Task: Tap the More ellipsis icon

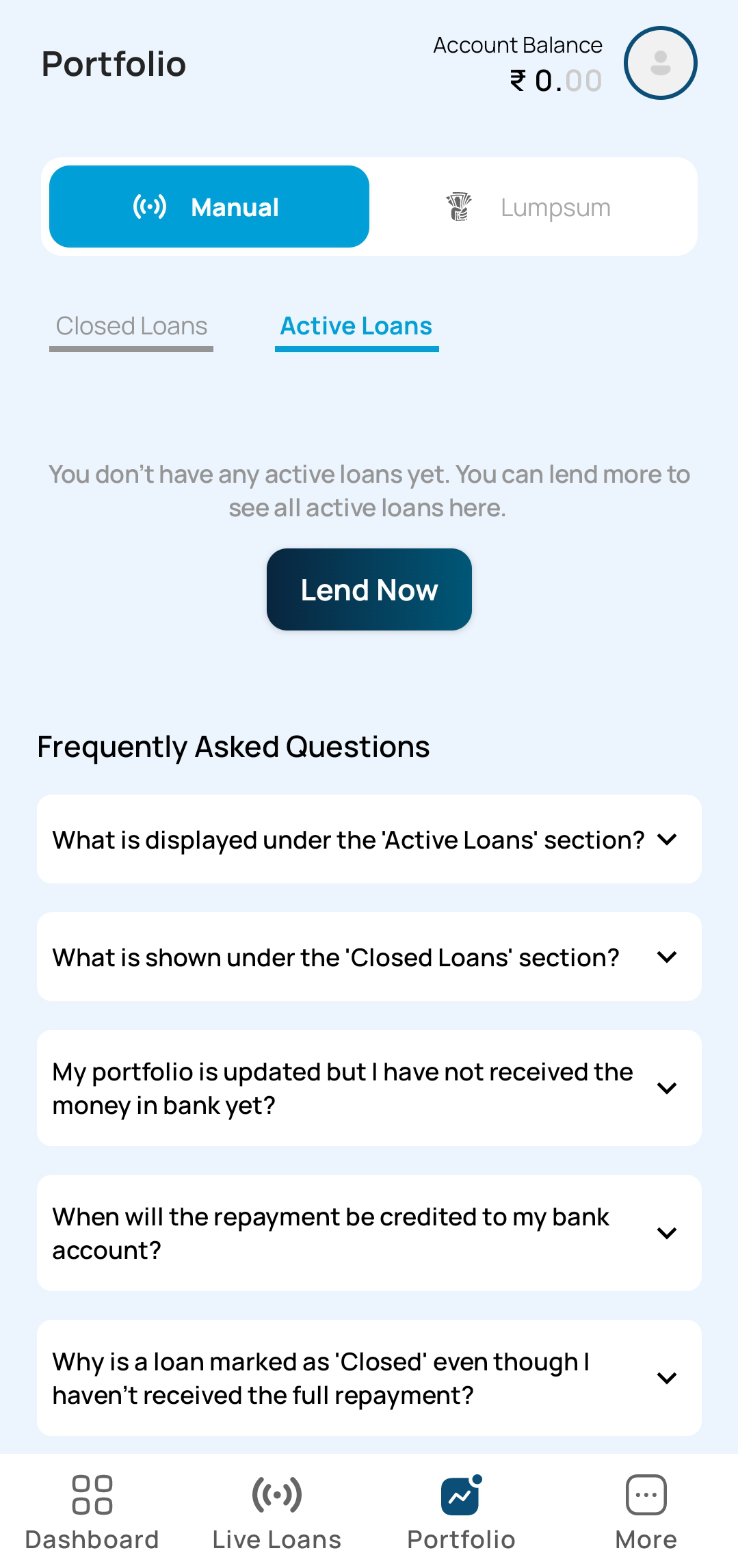Action: 645,1495
